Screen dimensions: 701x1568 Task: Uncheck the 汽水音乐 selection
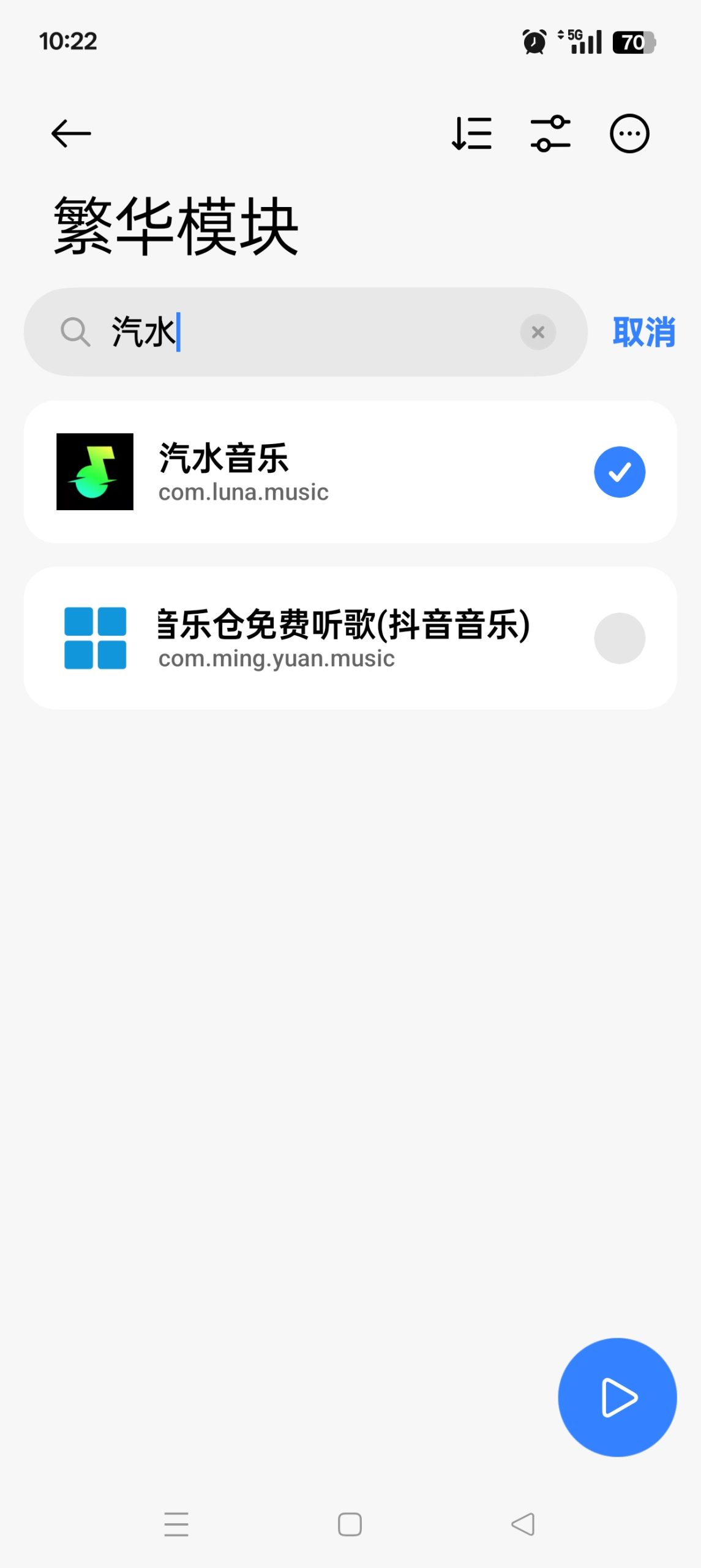tap(619, 471)
